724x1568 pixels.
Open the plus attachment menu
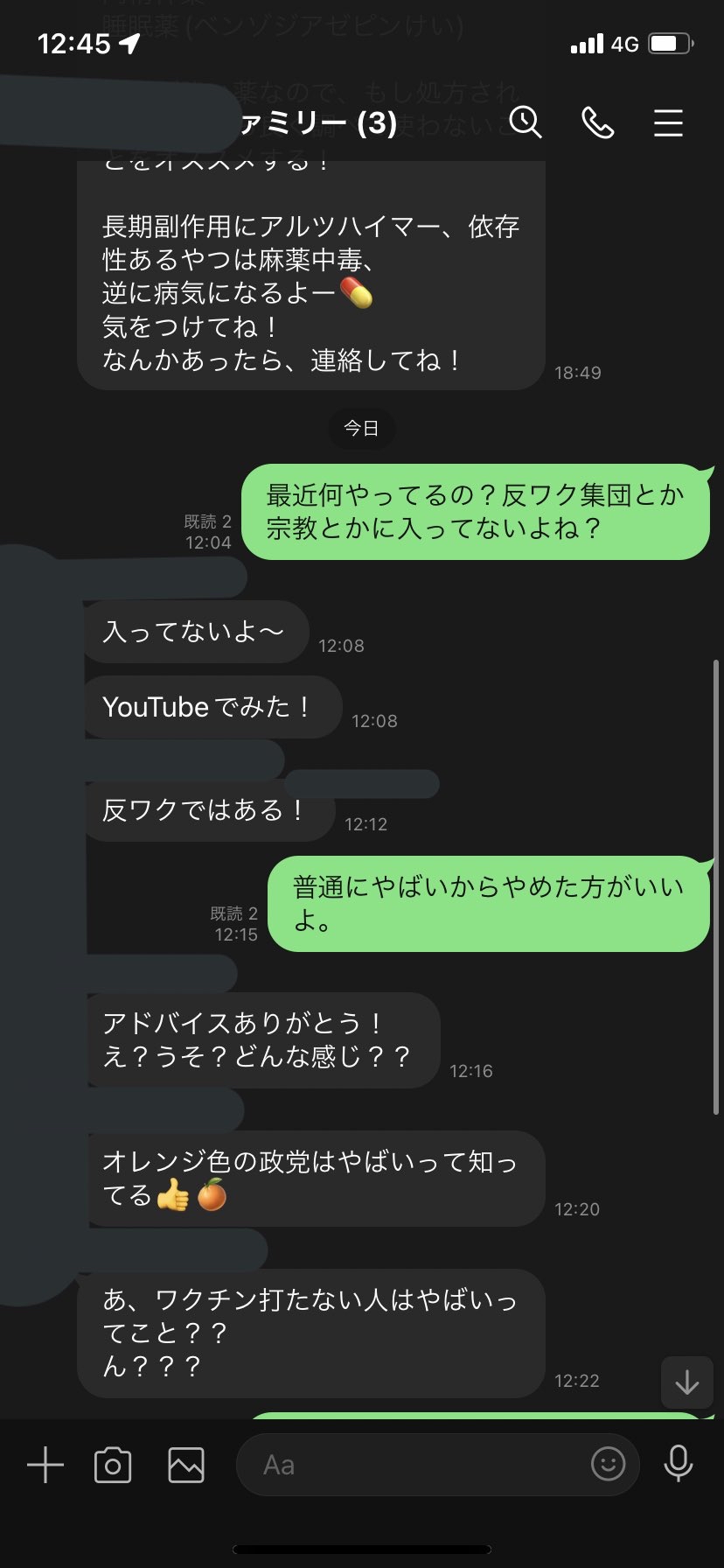(45, 1464)
